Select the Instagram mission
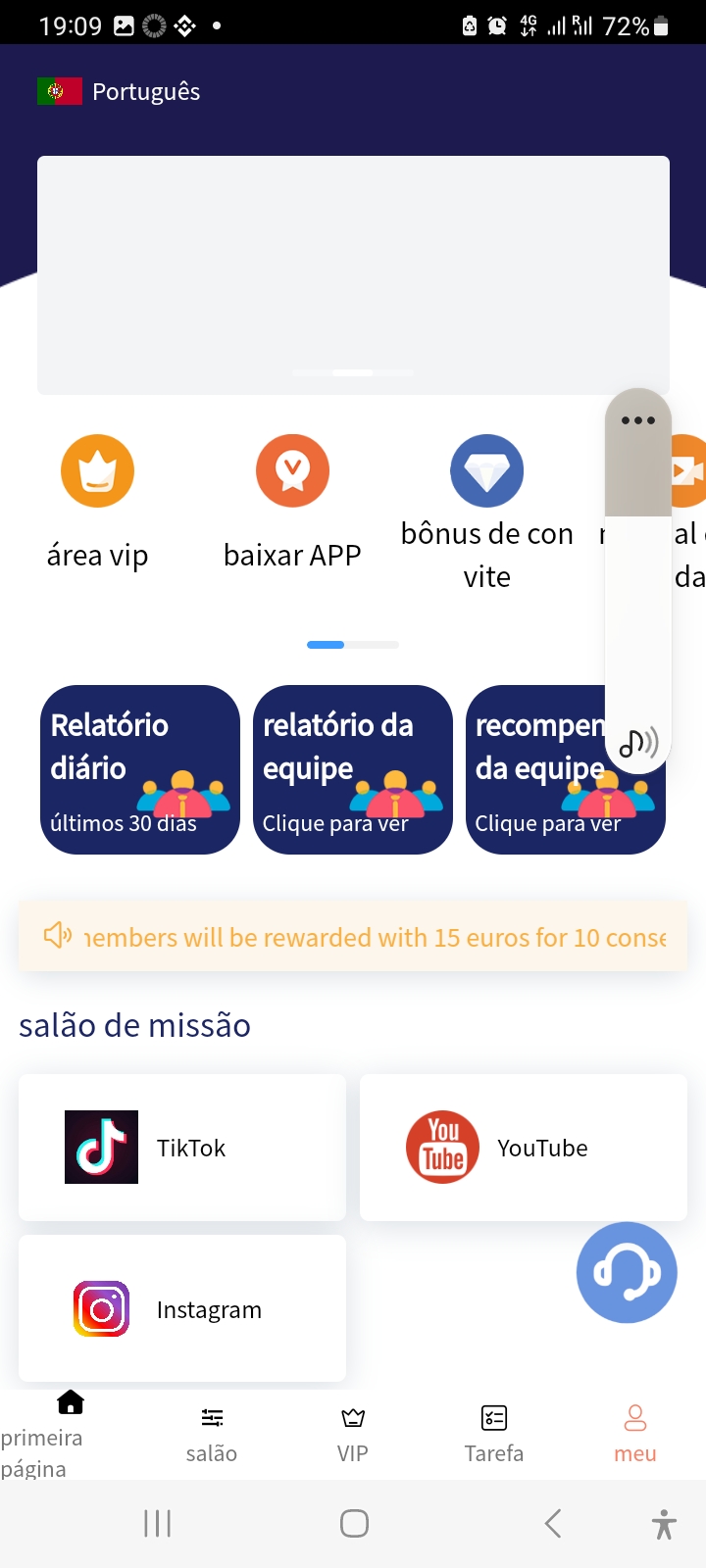The height and width of the screenshot is (1568, 706). [182, 1309]
